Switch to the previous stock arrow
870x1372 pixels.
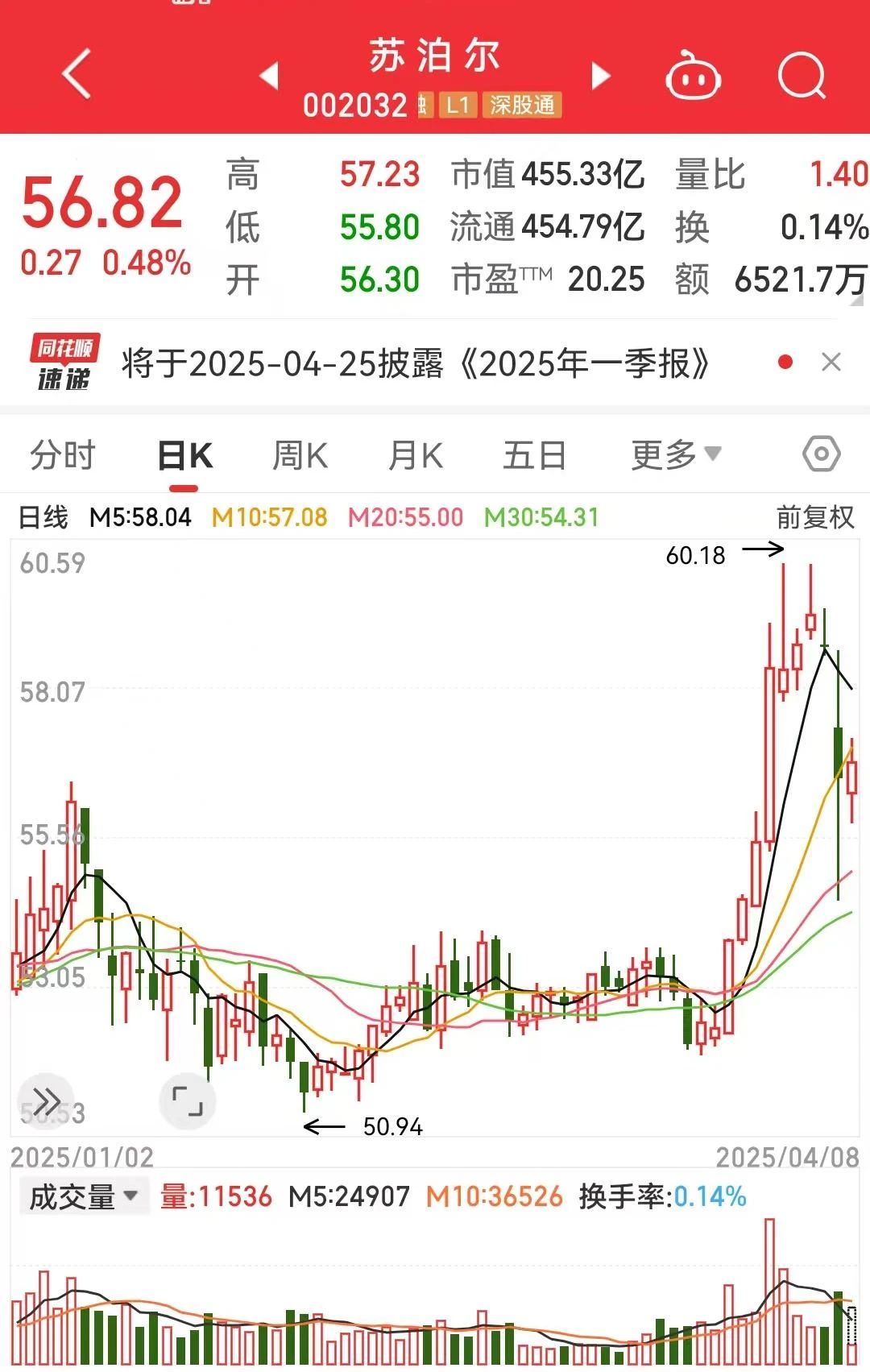coord(270,77)
